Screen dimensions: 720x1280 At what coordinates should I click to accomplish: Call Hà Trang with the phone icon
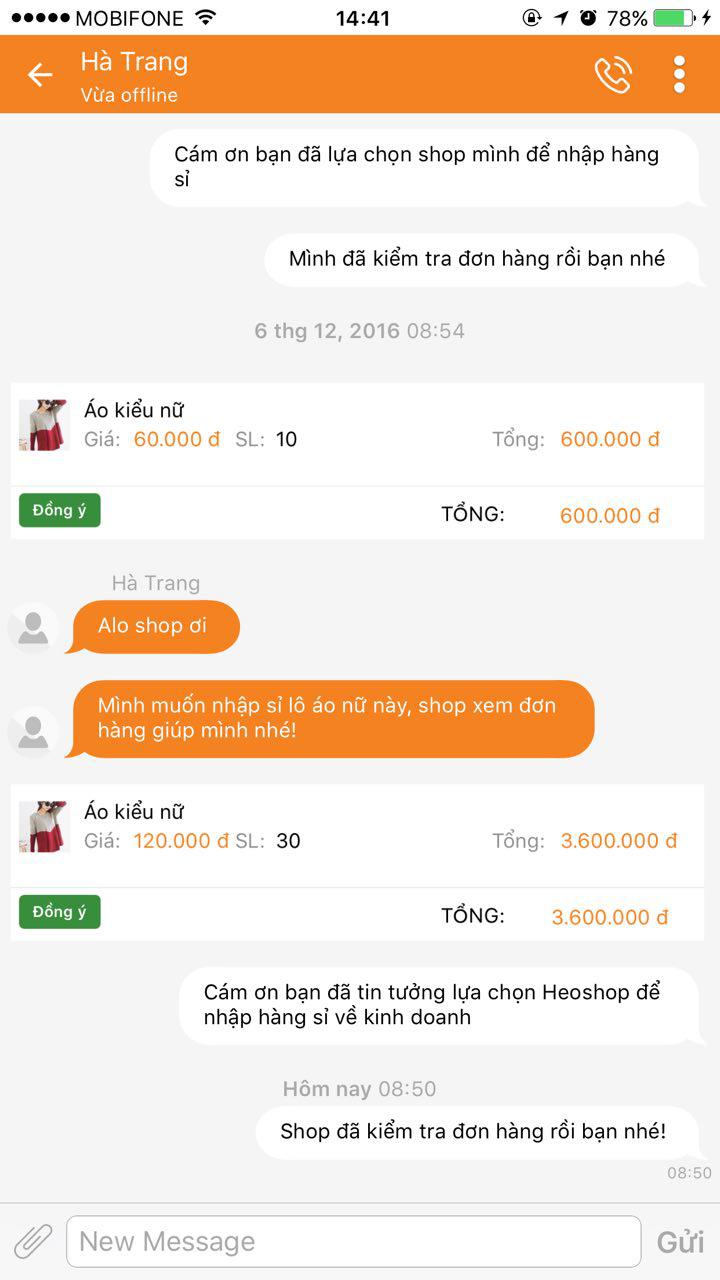click(613, 75)
